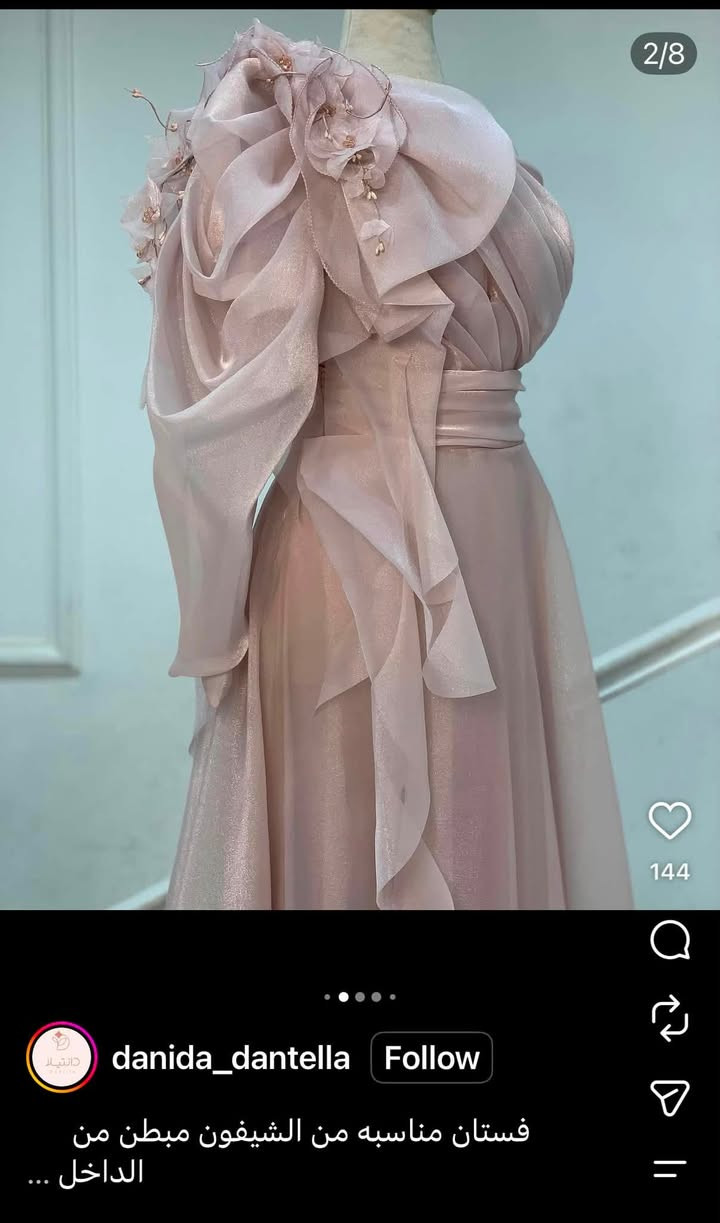The image size is (720, 1223).
Task: Open the danida_dantella username
Action: coord(231,1058)
